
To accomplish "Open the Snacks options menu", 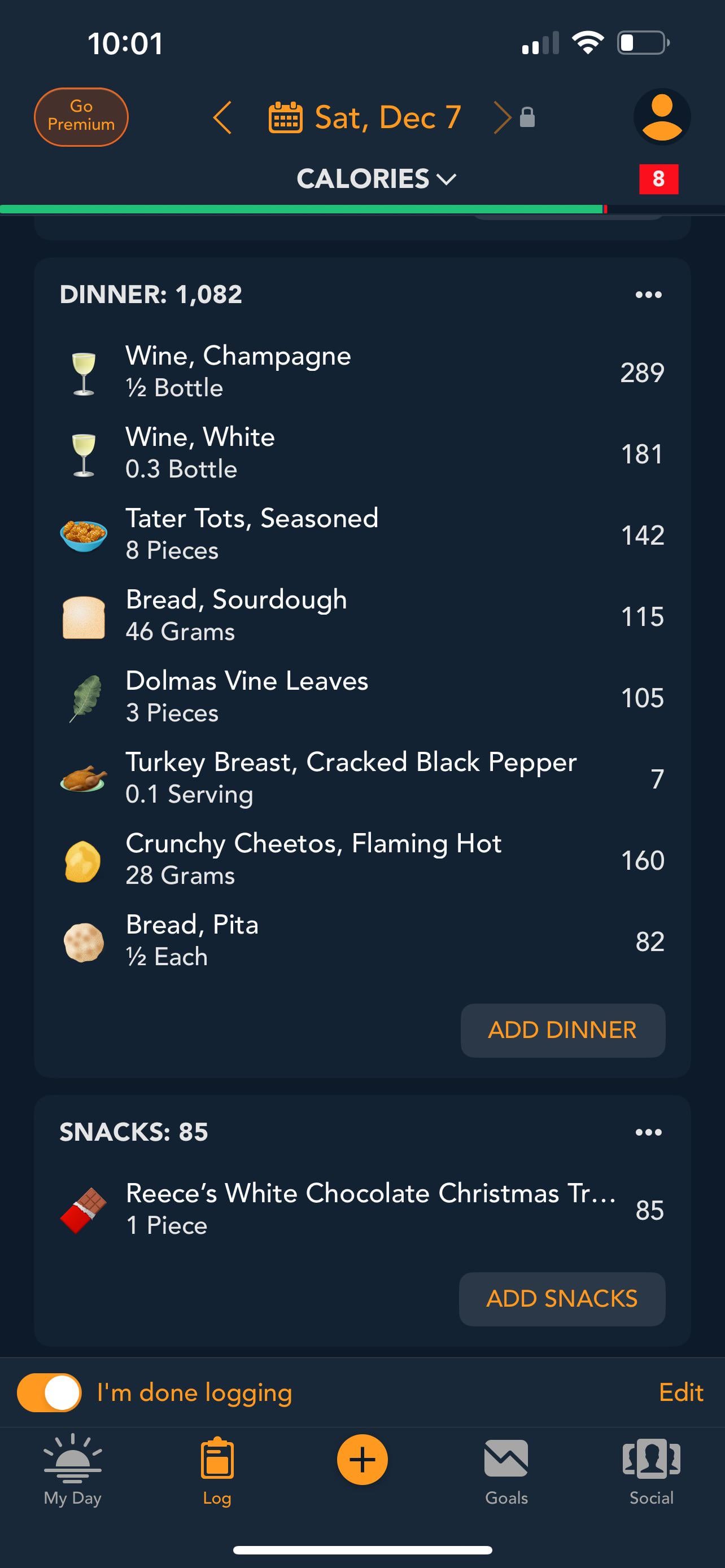I will coord(648,1132).
